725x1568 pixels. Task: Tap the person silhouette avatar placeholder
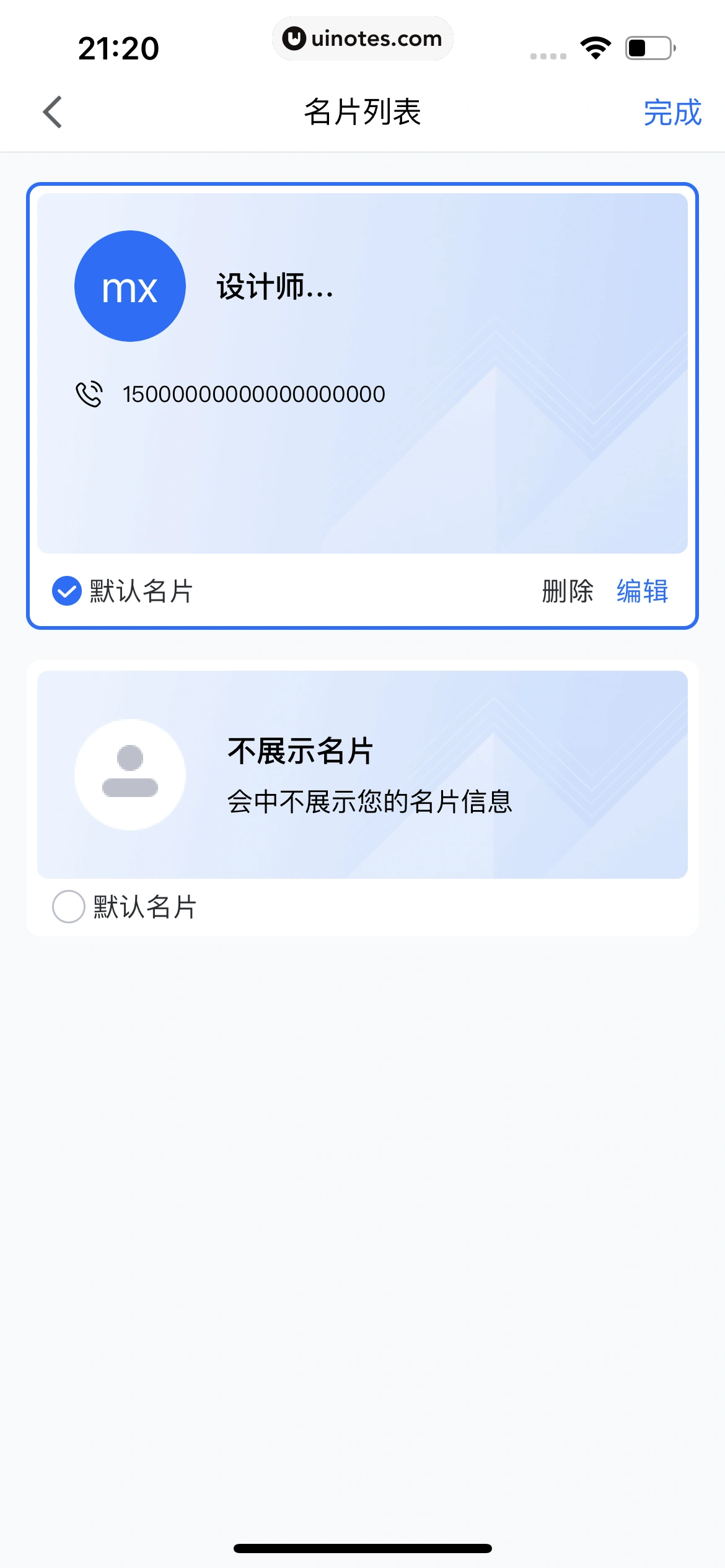click(129, 773)
